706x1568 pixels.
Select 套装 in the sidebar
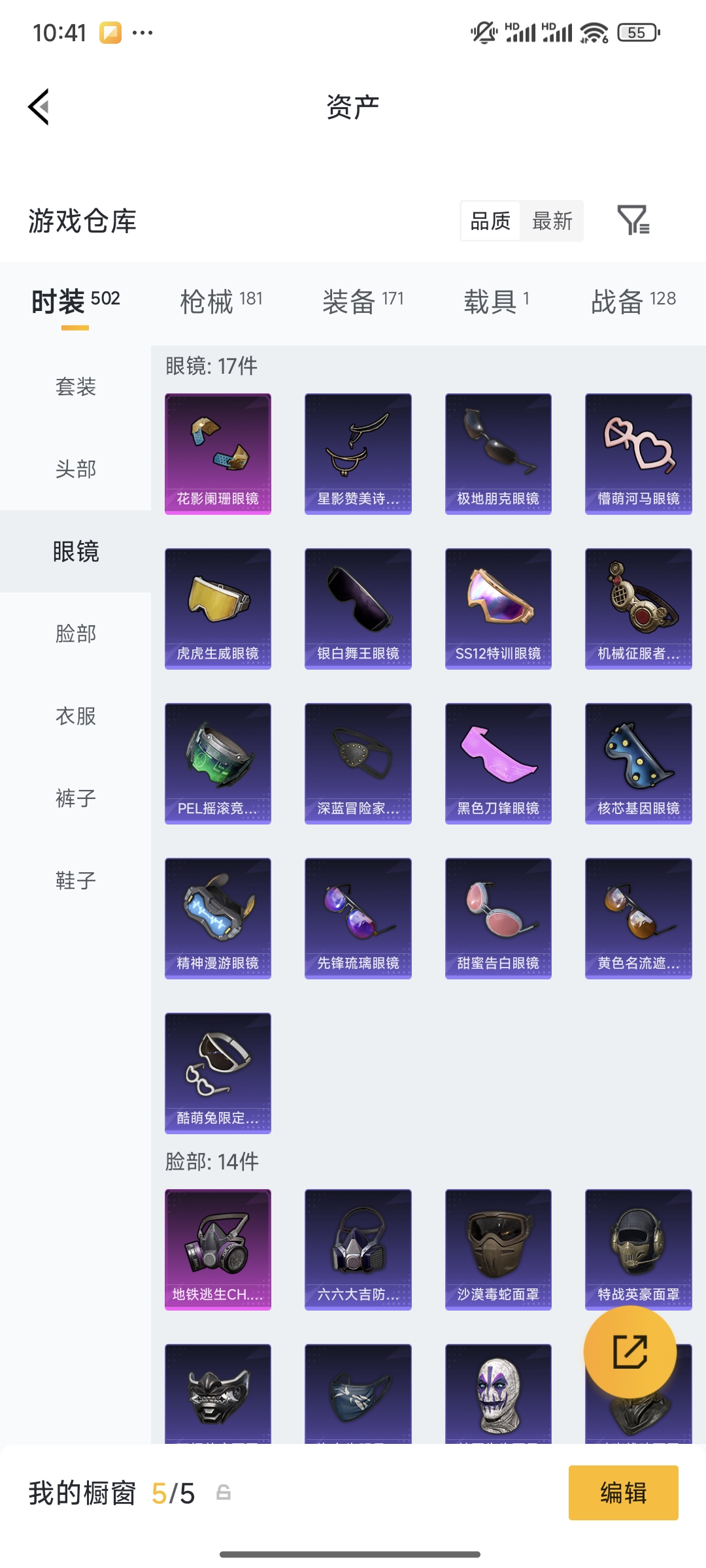pos(75,387)
